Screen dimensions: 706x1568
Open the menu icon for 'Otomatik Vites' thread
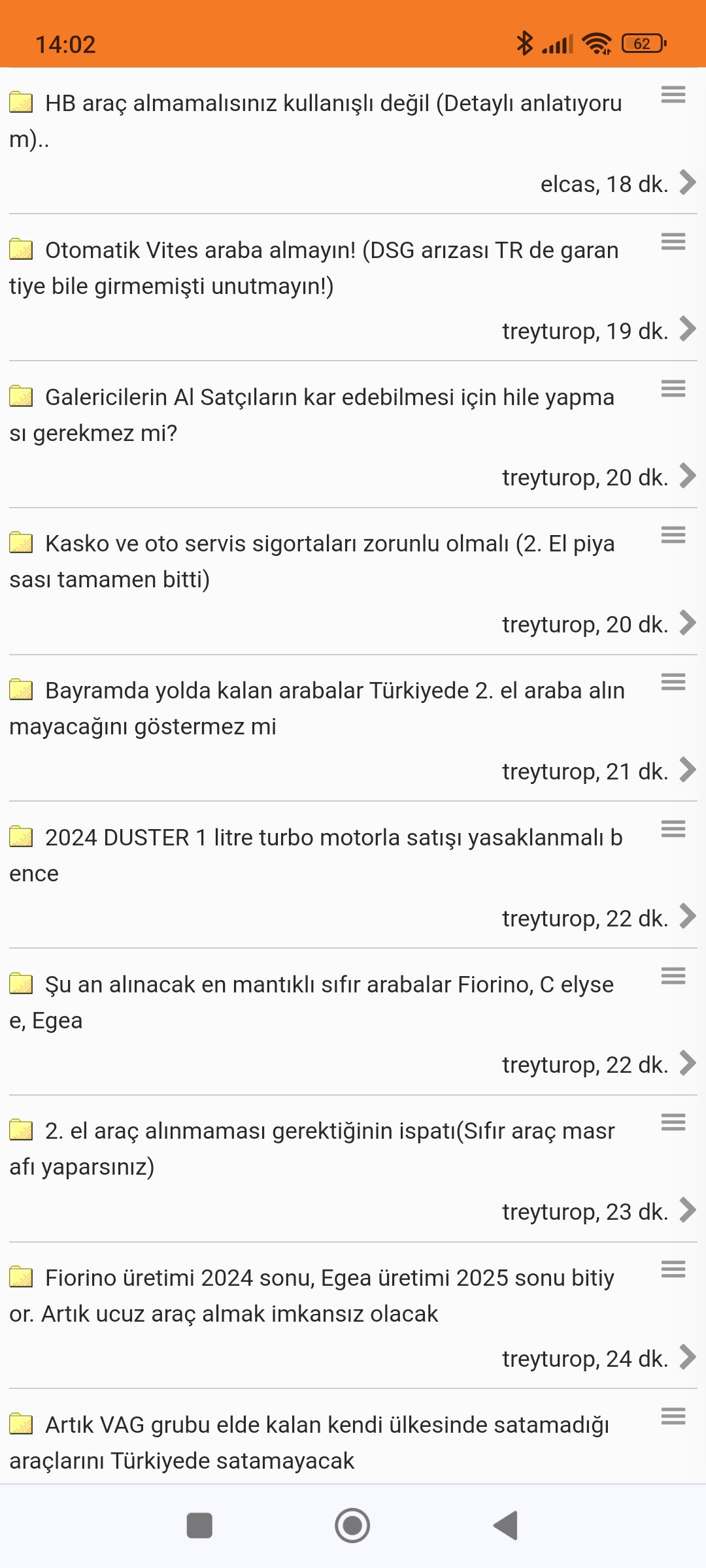point(673,242)
